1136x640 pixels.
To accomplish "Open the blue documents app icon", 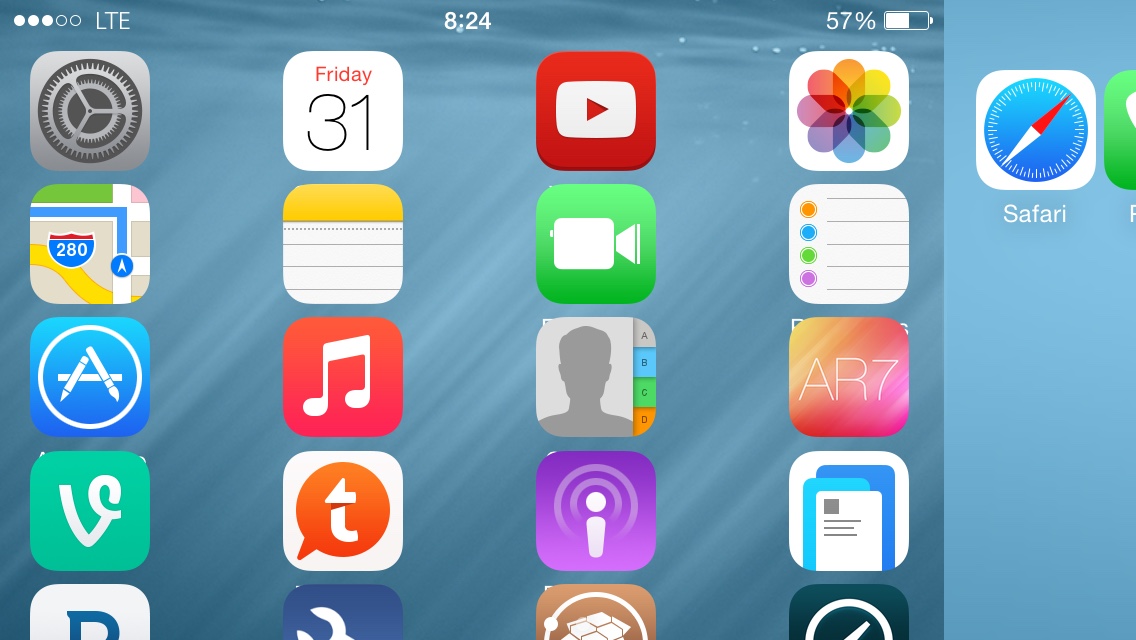I will pyautogui.click(x=849, y=510).
